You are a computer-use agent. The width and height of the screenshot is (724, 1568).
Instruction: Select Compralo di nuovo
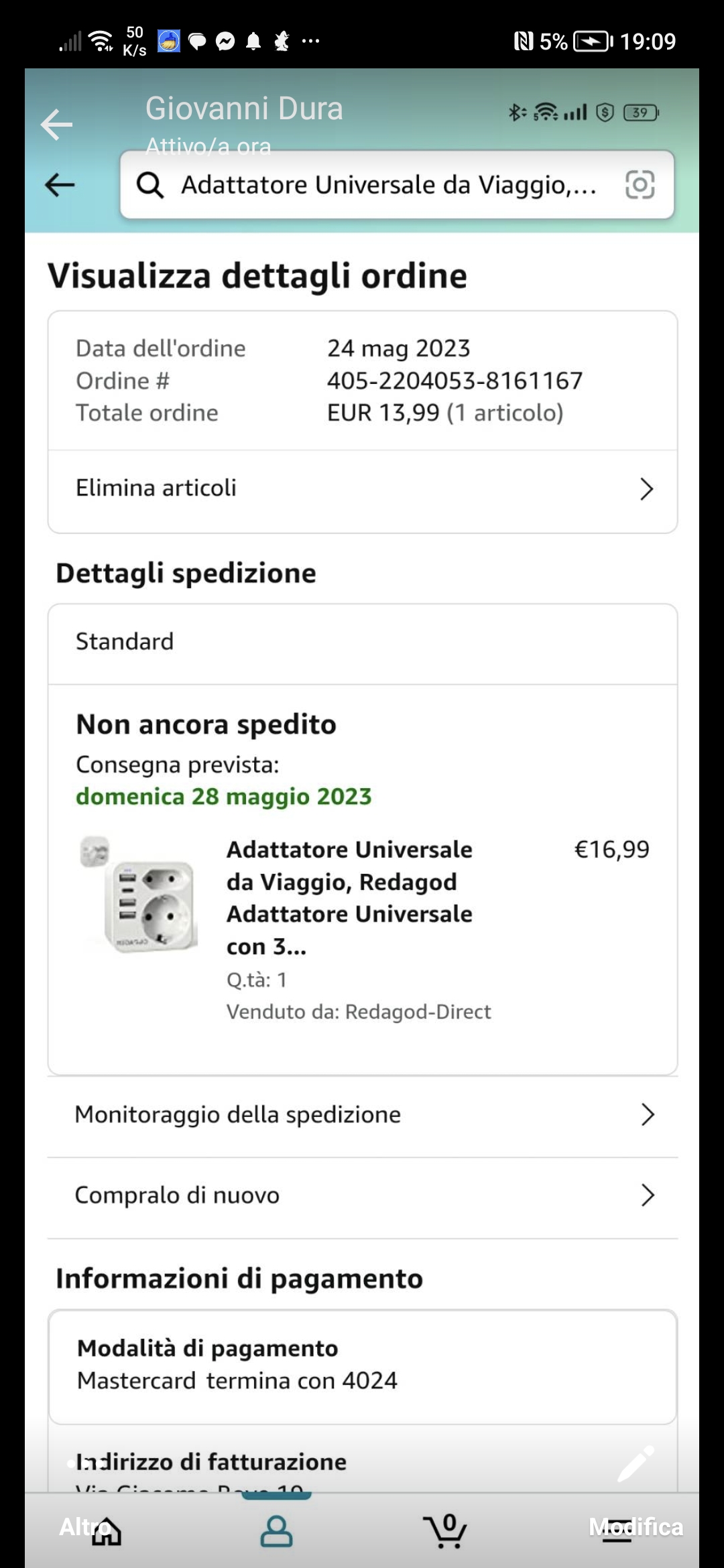(x=363, y=1195)
